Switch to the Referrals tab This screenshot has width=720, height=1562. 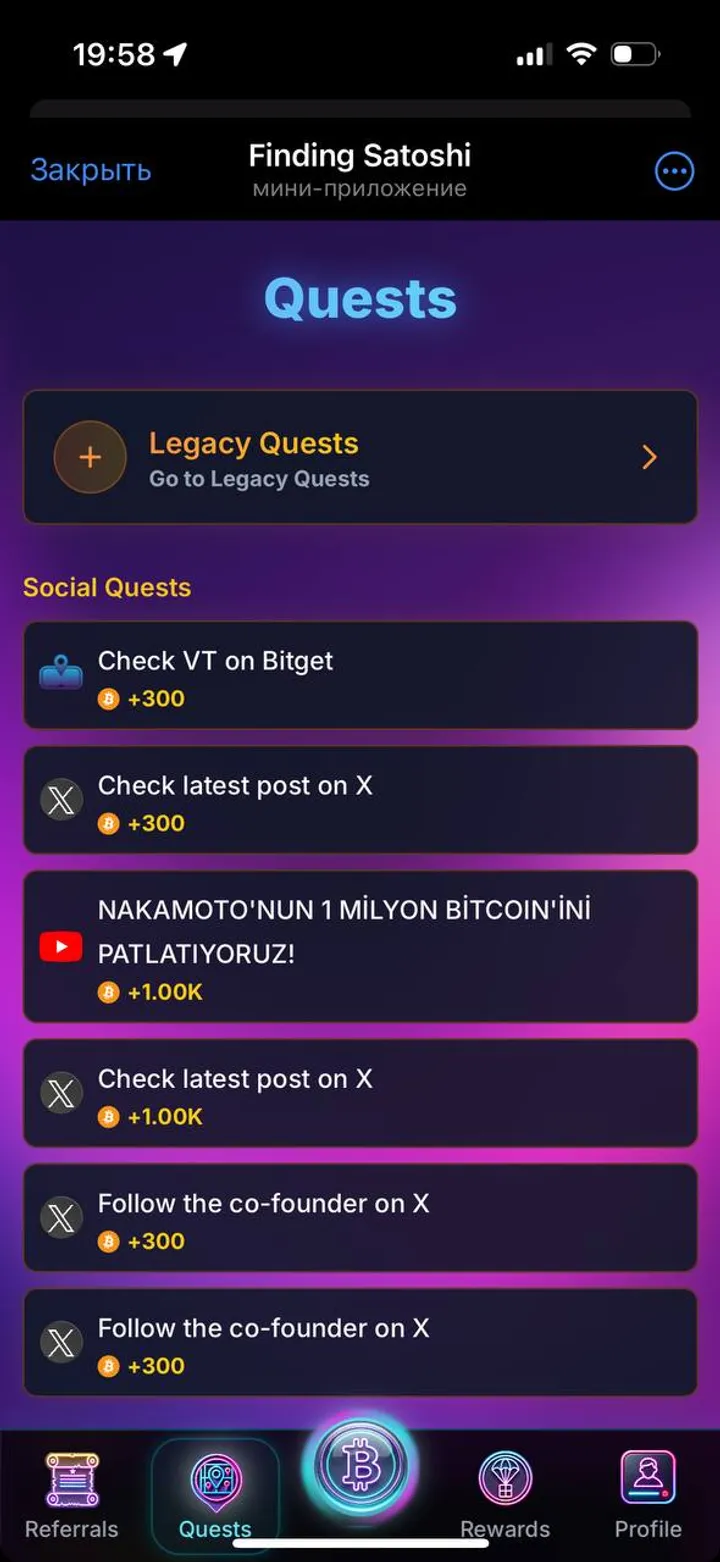coord(71,1495)
